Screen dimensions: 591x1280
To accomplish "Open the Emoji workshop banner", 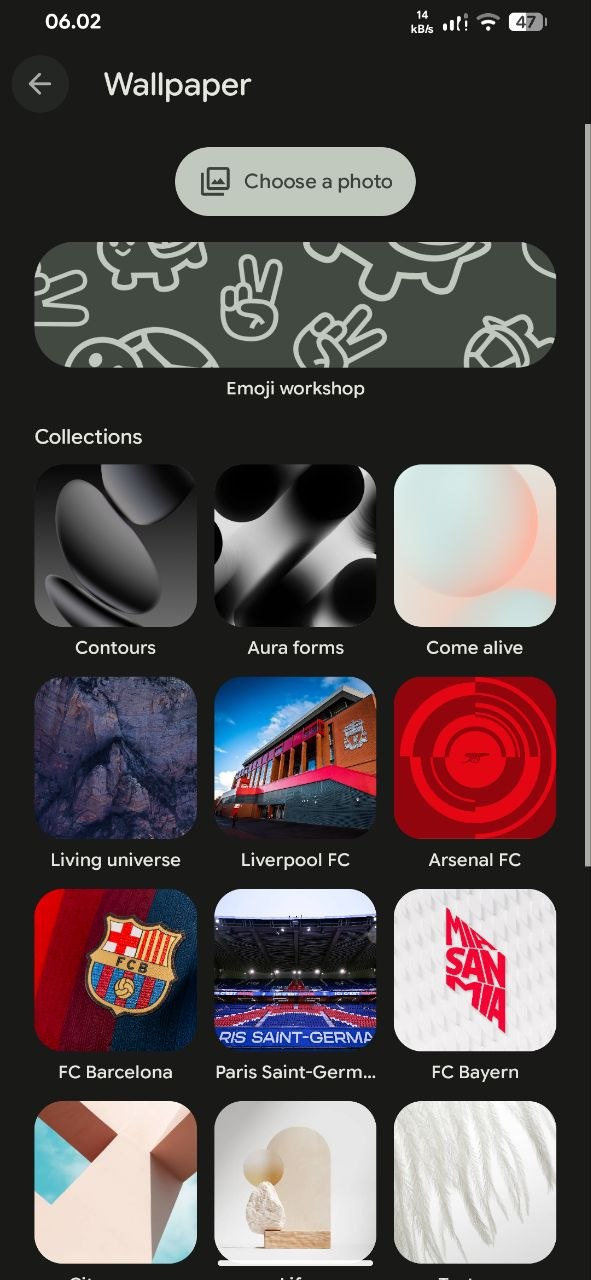I will click(295, 304).
